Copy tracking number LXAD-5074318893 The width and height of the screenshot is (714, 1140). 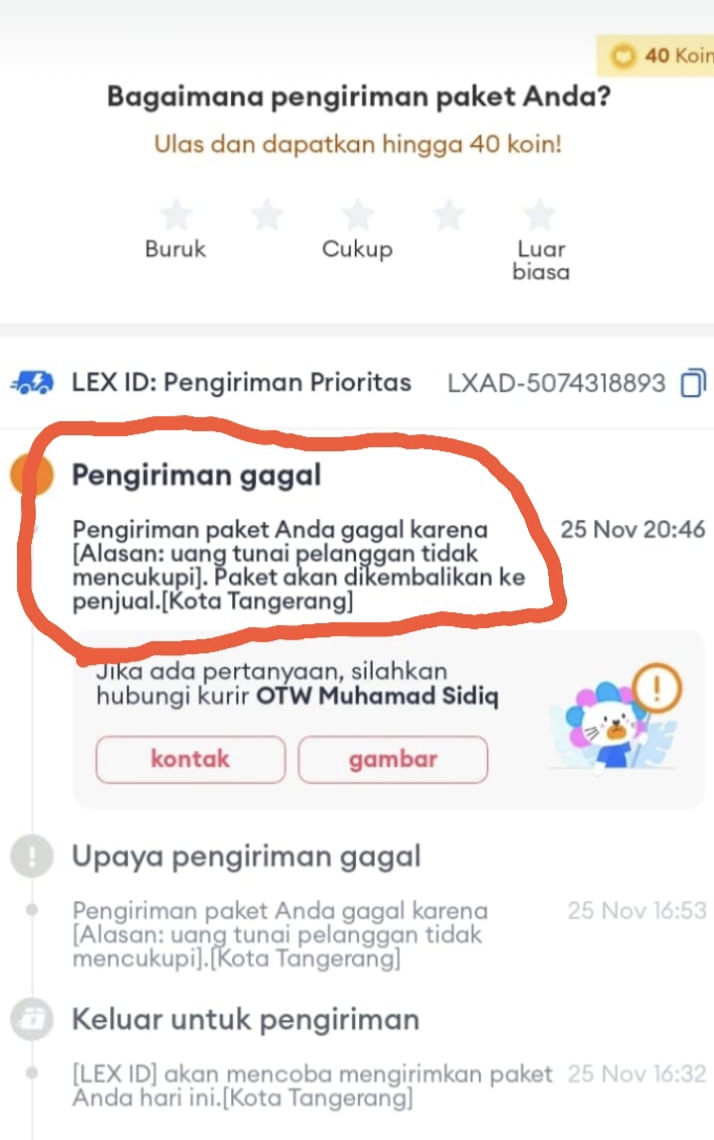tap(692, 383)
